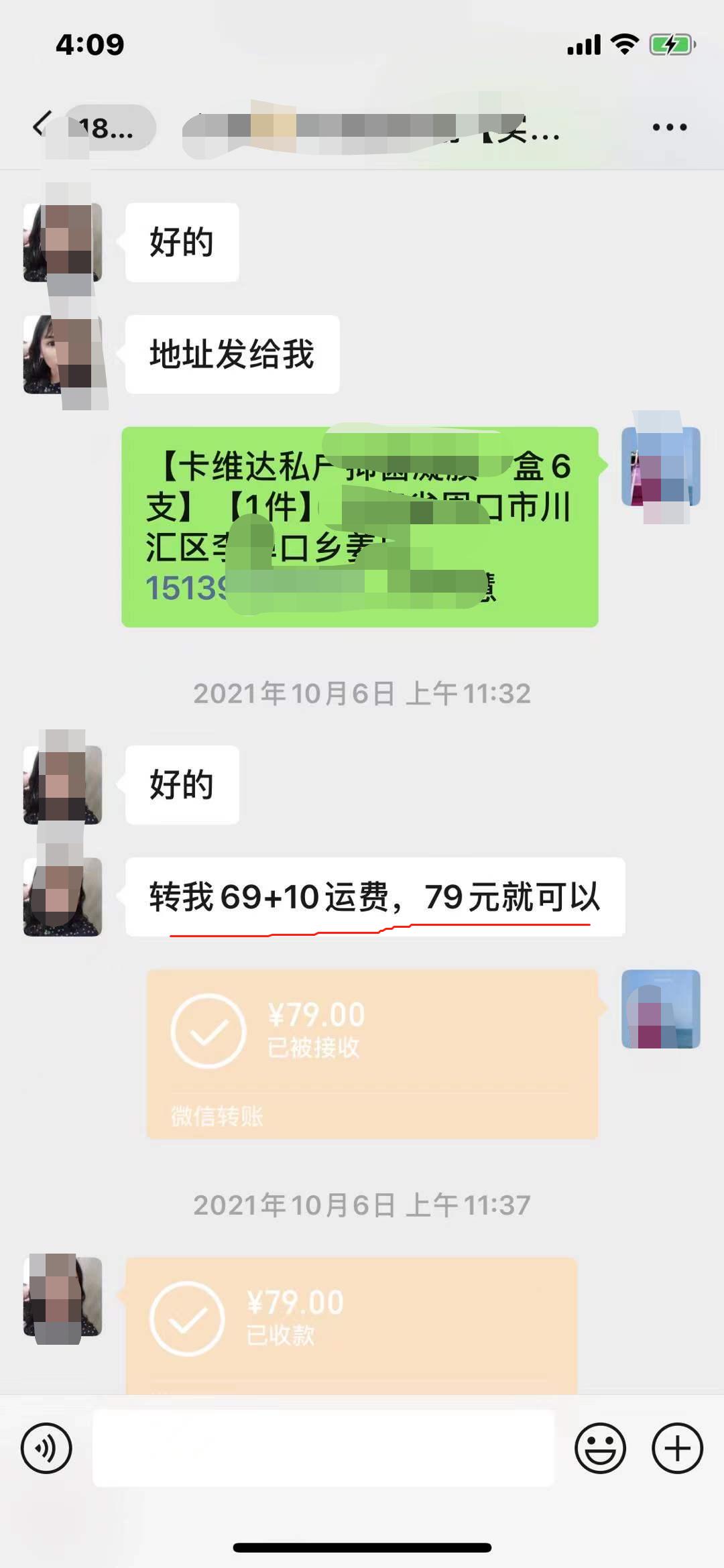Viewport: 724px width, 1568px height.
Task: Tap the contact's avatar beside "好的"
Action: [x=64, y=241]
